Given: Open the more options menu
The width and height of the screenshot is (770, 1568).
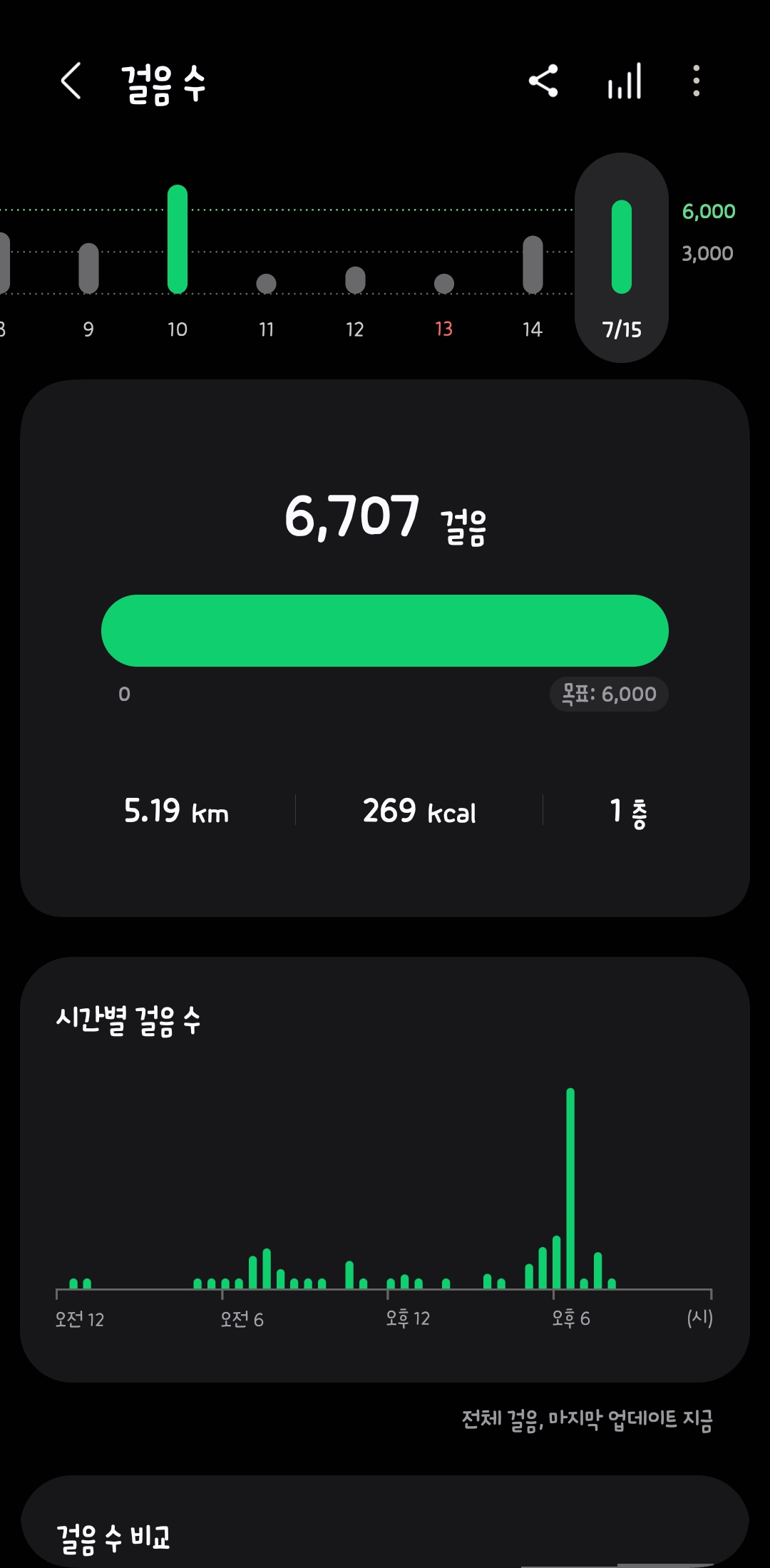Looking at the screenshot, I should [697, 81].
